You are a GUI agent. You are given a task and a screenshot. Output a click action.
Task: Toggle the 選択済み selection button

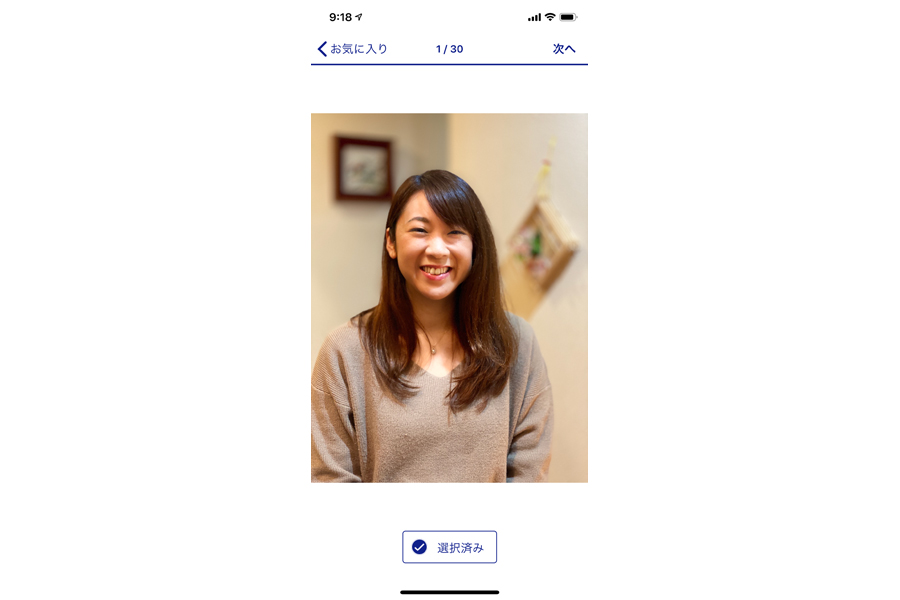449,547
